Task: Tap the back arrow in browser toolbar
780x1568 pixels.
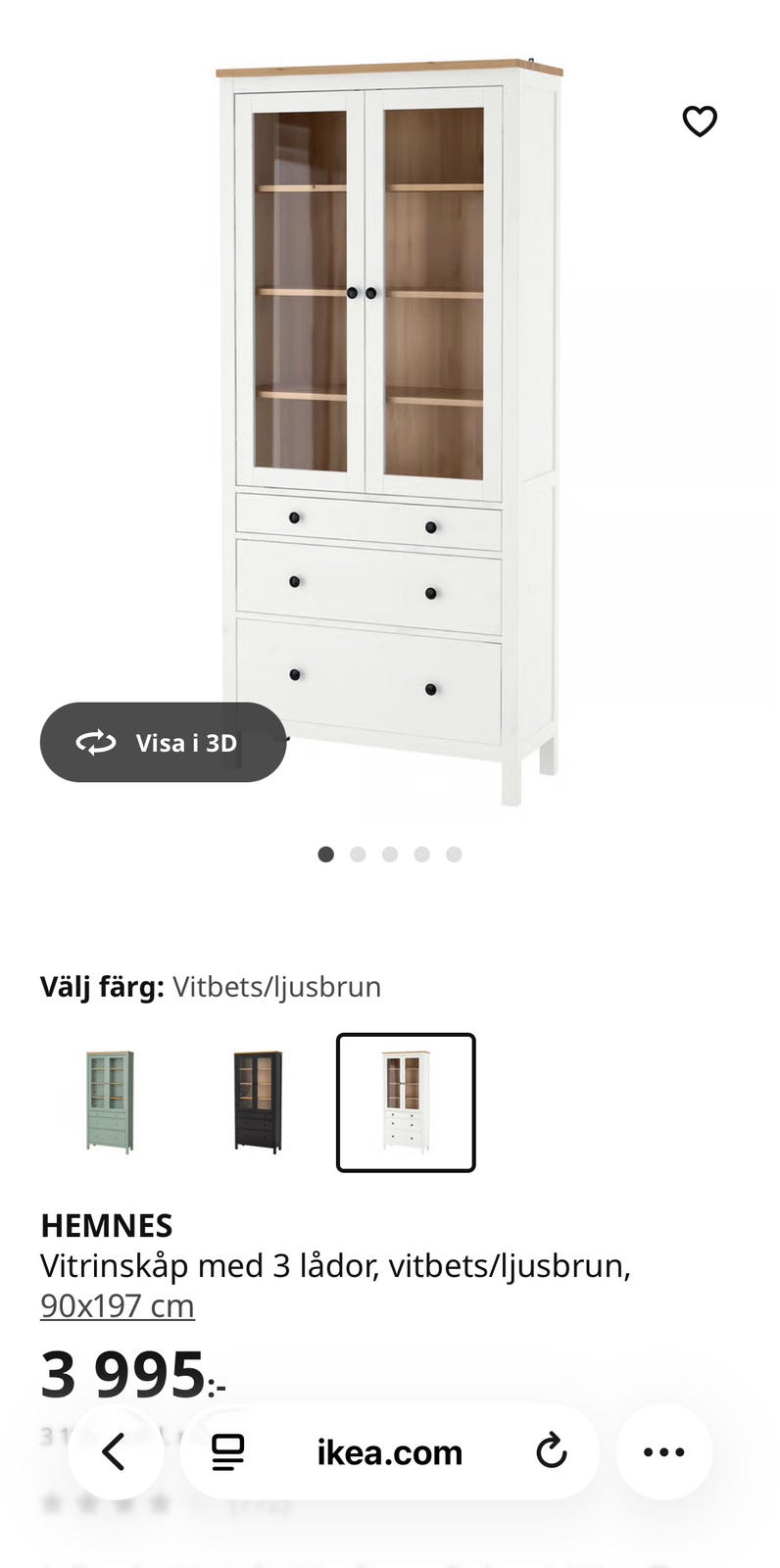Action: pyautogui.click(x=115, y=1453)
